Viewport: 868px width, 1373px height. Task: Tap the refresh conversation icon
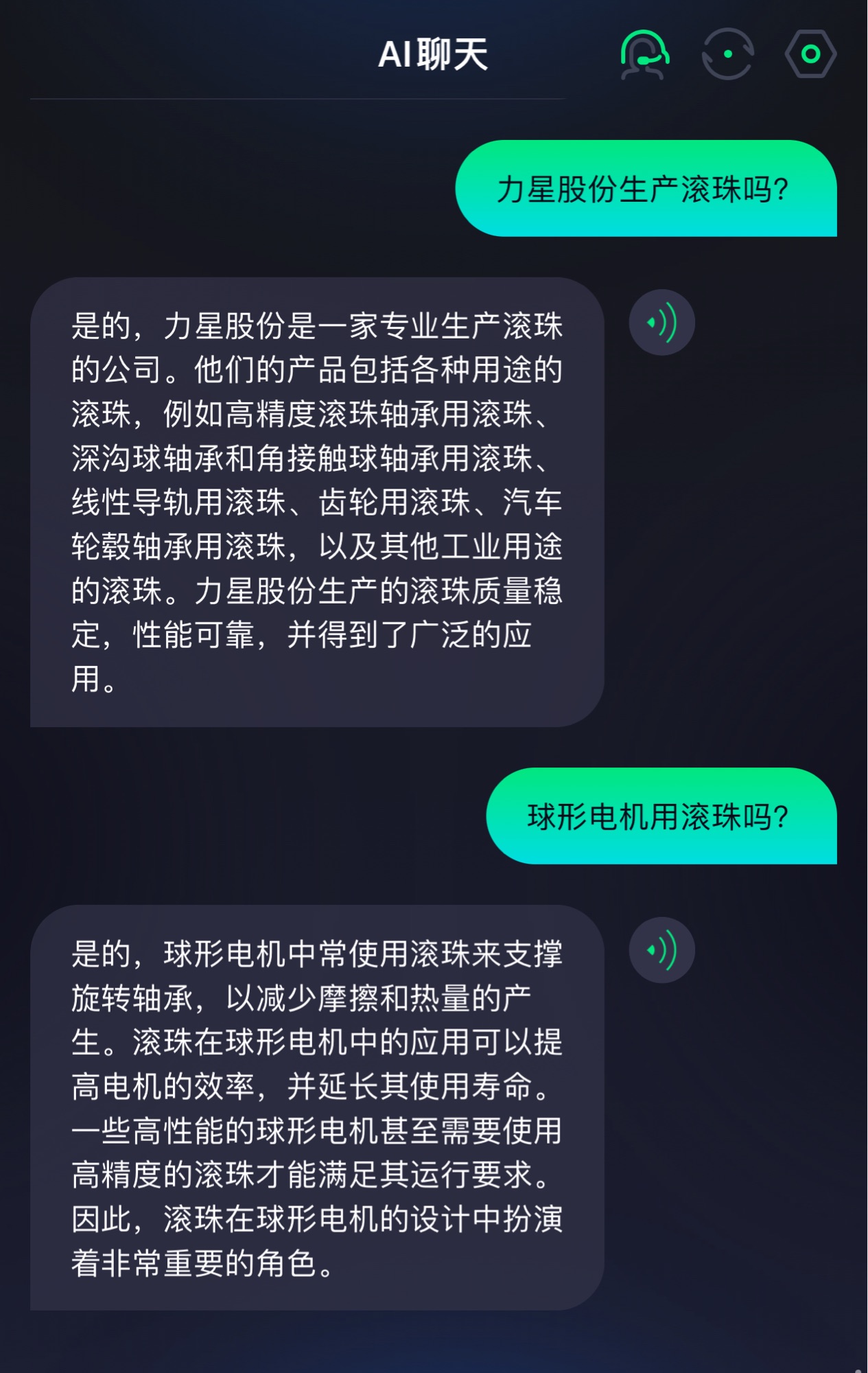pos(727,54)
